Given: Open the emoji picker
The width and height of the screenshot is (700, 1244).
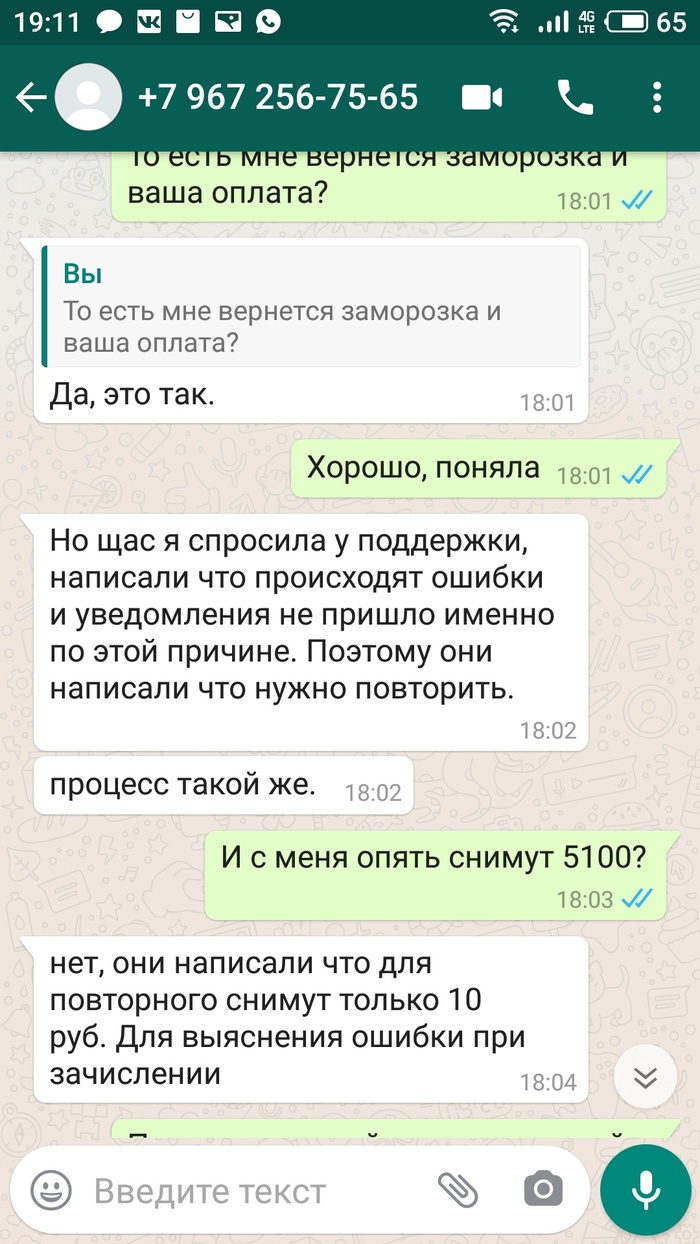Looking at the screenshot, I should (50, 1190).
